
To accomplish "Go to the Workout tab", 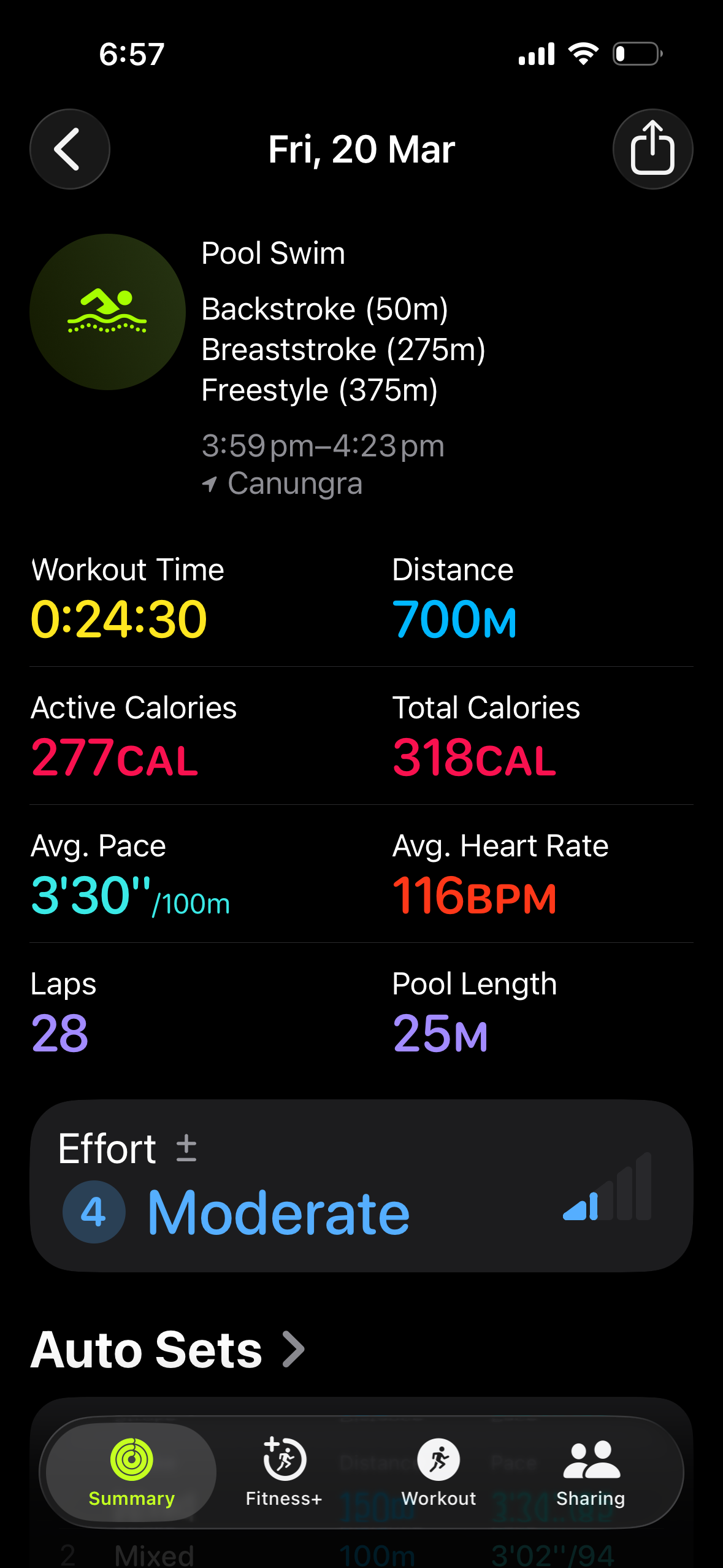I will [438, 1472].
